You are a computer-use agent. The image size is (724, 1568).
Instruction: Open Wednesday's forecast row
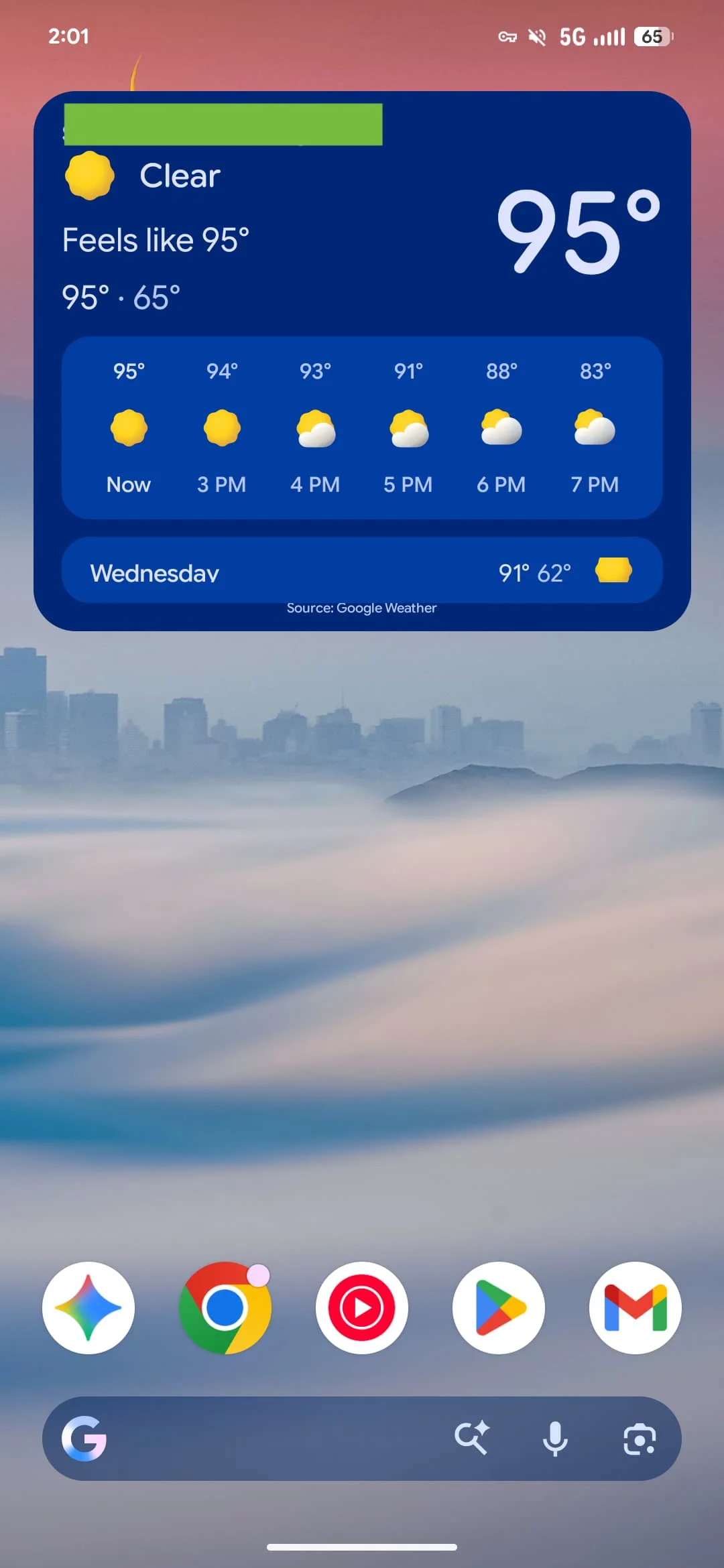point(362,572)
